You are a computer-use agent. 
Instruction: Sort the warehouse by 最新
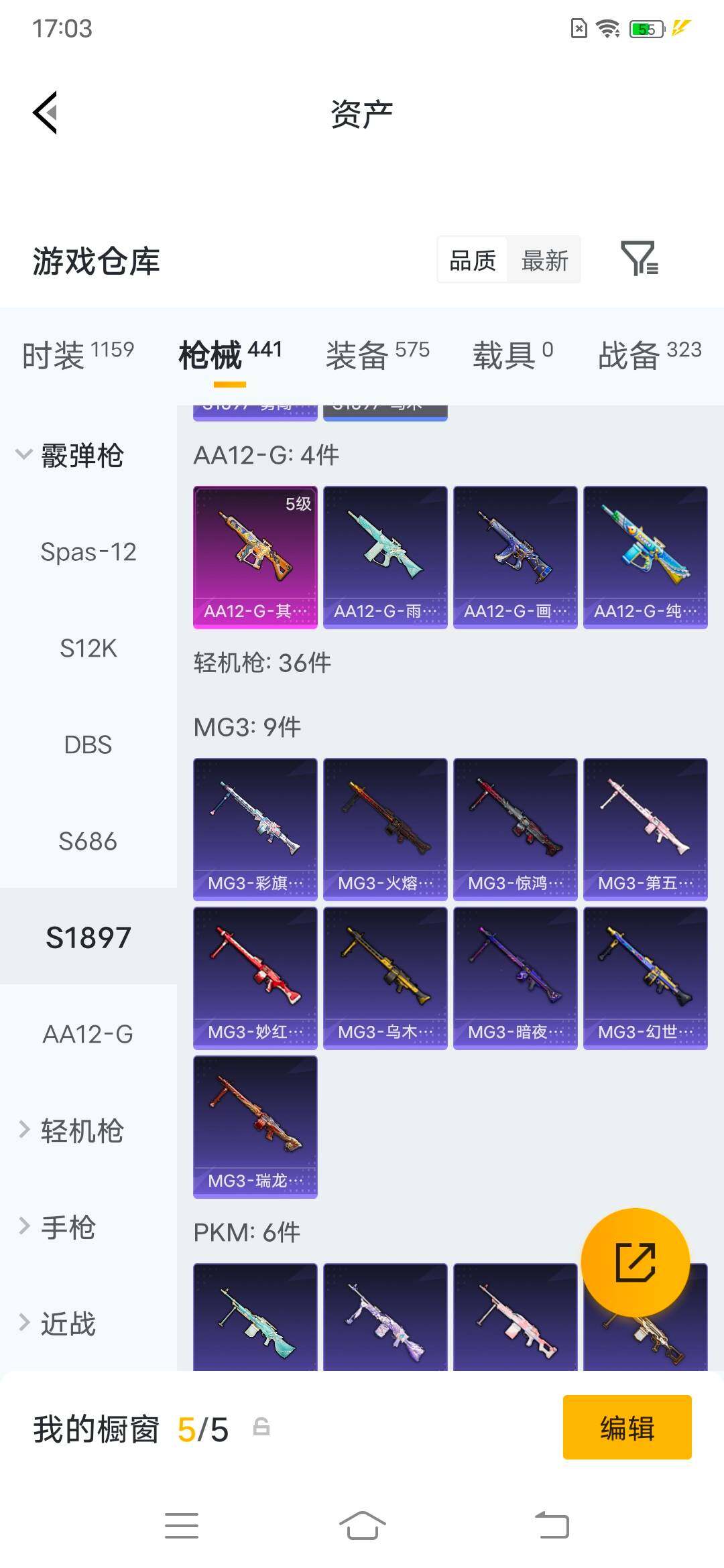(544, 260)
